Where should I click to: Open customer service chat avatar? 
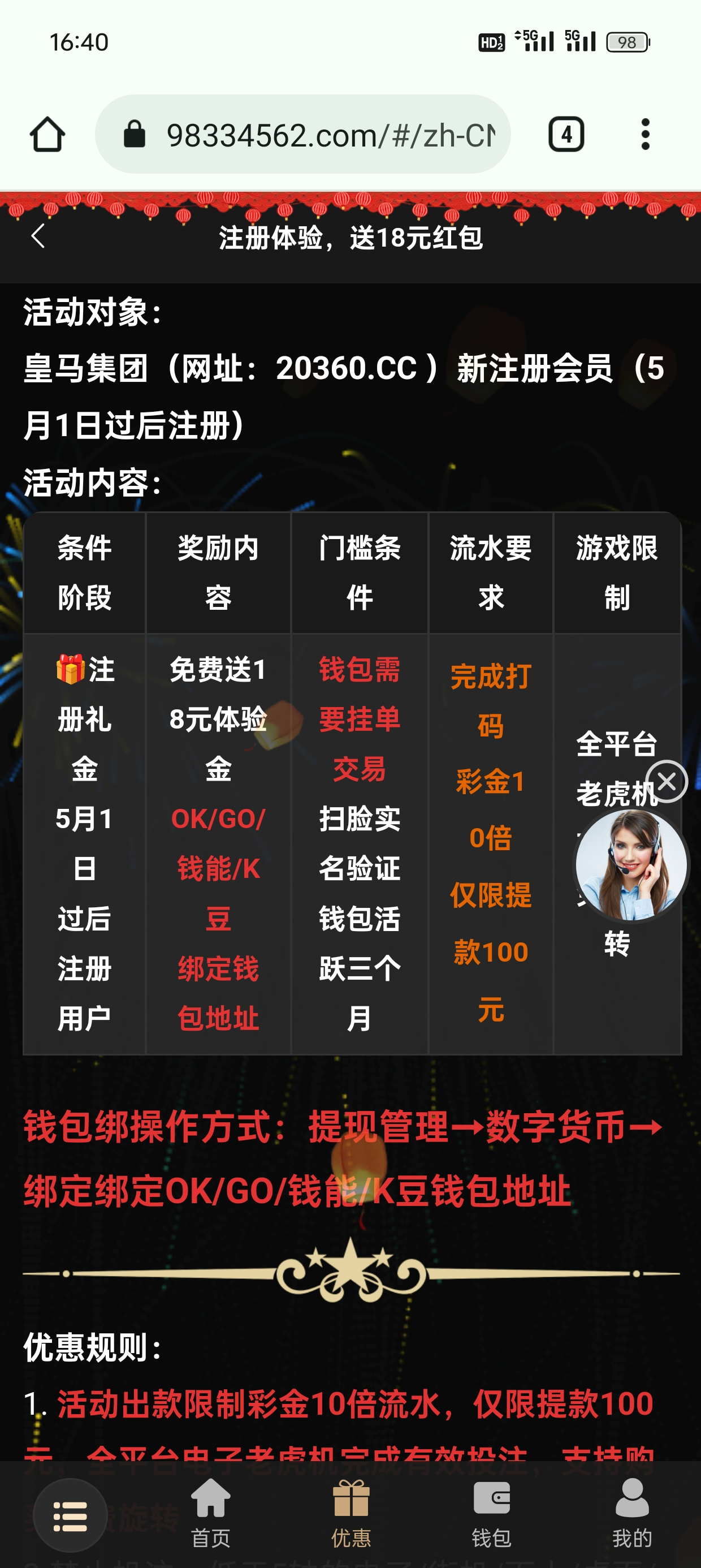[x=631, y=864]
